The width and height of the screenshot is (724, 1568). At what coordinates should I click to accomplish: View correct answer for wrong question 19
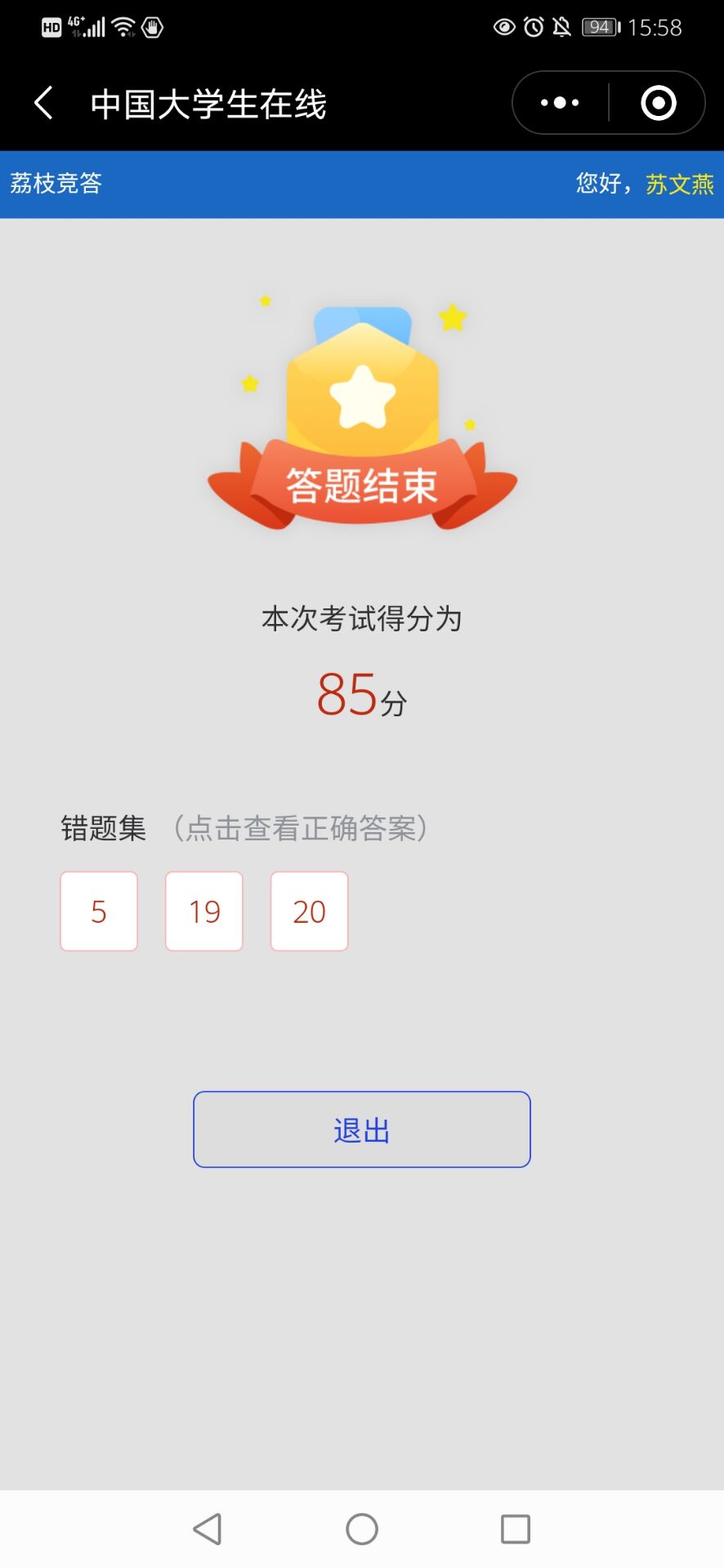[204, 911]
